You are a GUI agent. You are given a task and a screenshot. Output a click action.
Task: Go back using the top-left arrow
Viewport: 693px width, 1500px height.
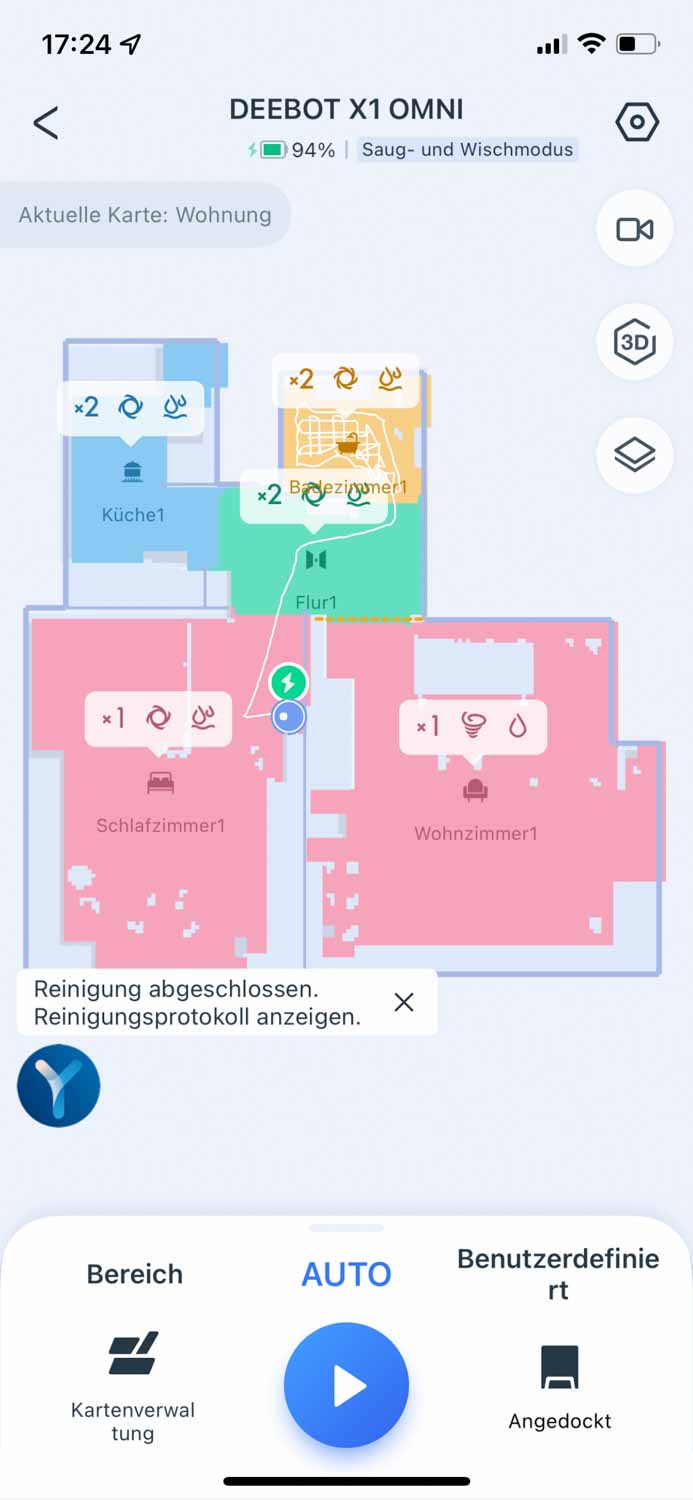[46, 123]
